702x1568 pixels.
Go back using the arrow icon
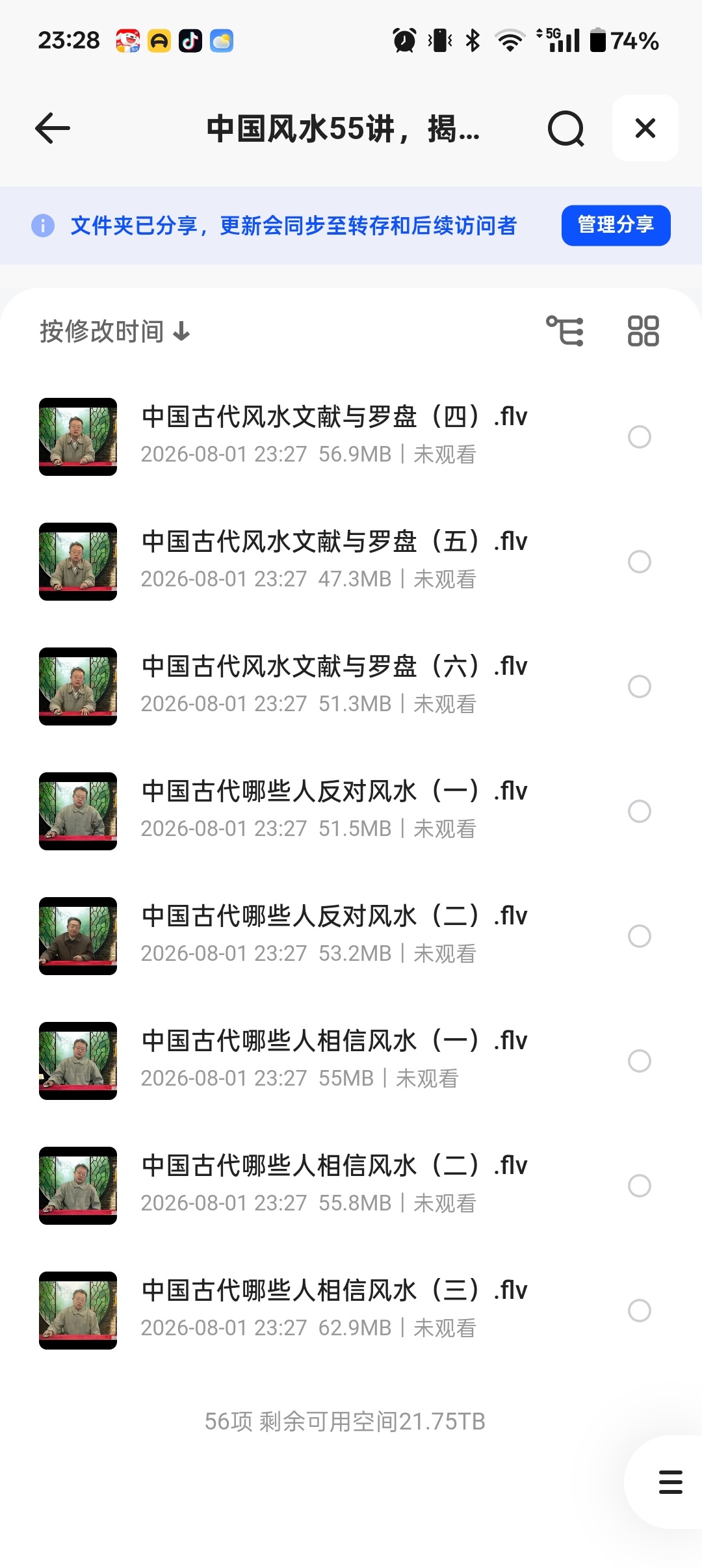point(53,128)
